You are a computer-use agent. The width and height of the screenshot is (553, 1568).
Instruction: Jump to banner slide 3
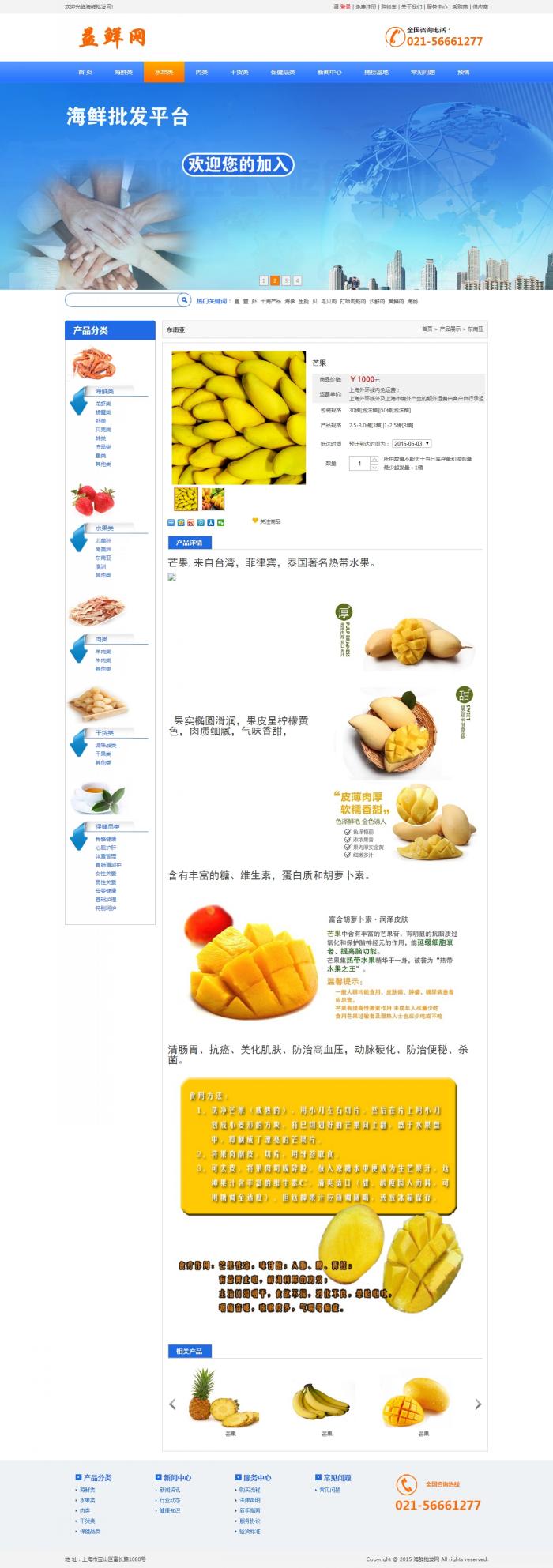(x=286, y=280)
